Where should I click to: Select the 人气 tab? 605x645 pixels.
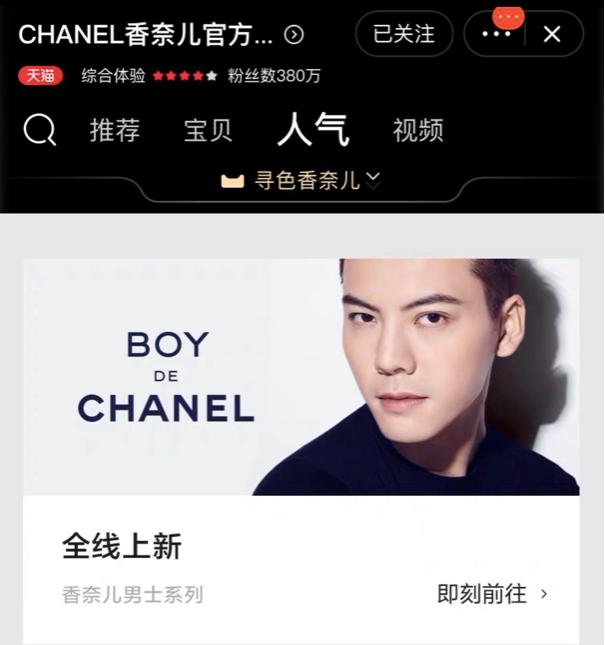pos(311,130)
